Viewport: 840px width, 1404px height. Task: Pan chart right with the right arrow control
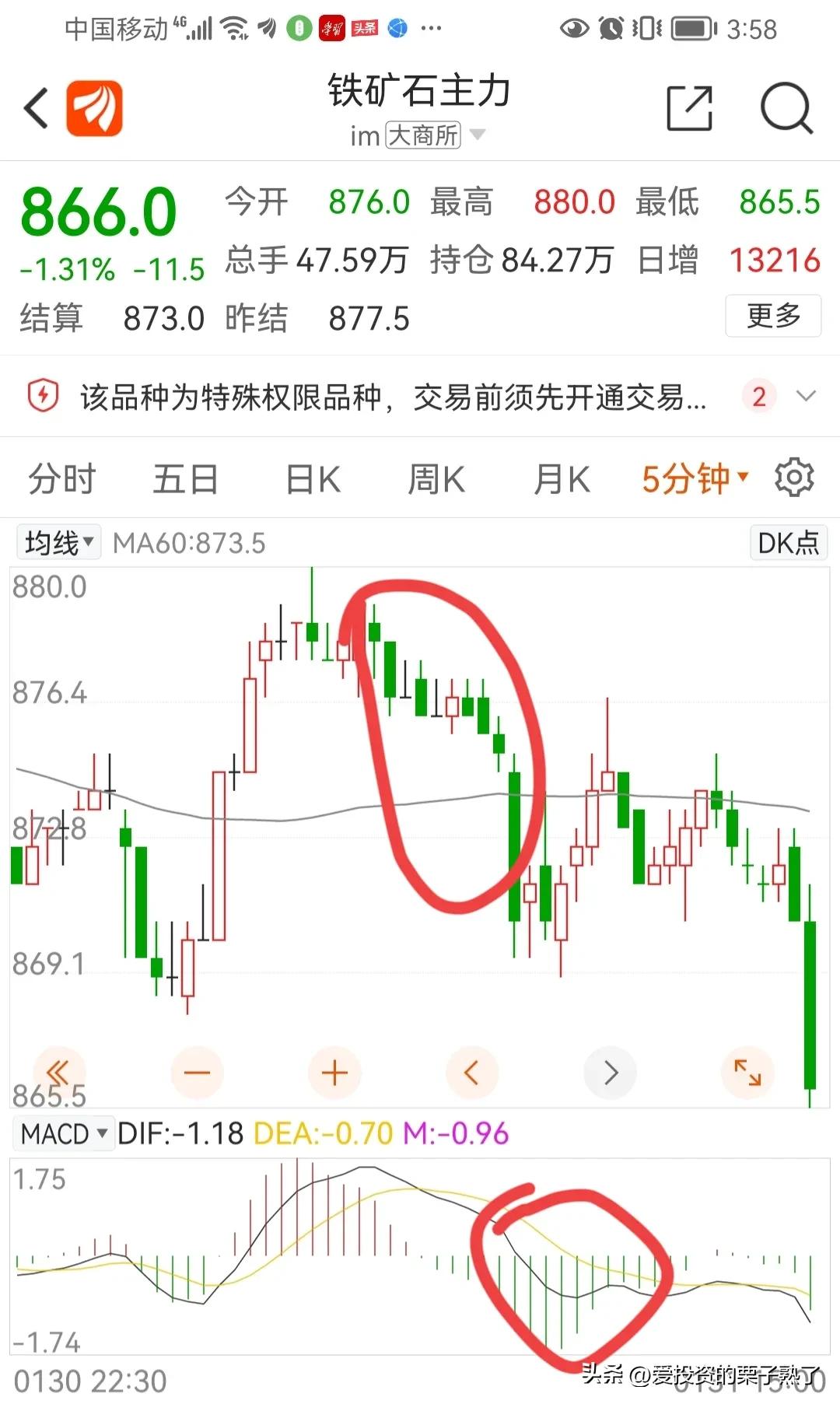pyautogui.click(x=610, y=1073)
